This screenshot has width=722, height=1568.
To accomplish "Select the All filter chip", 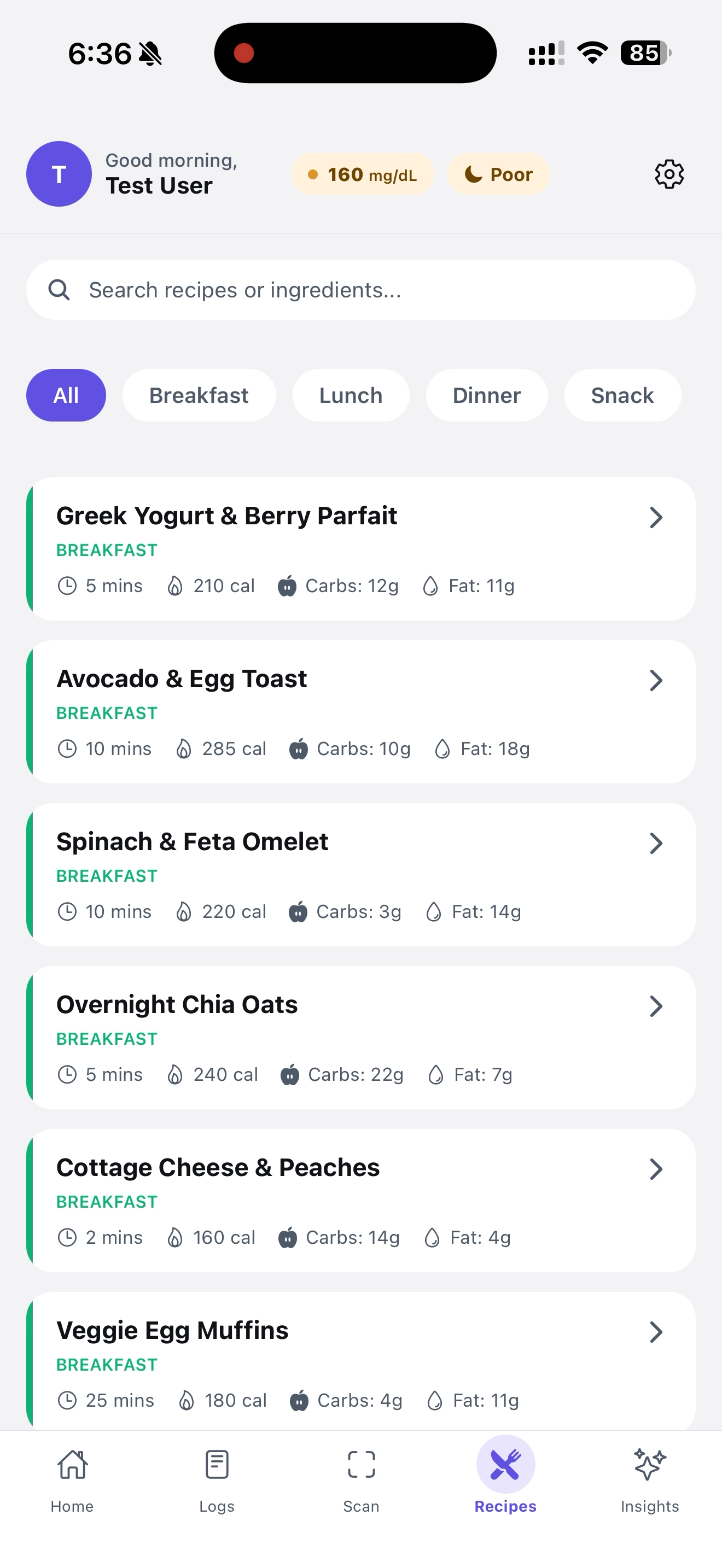I will [66, 396].
